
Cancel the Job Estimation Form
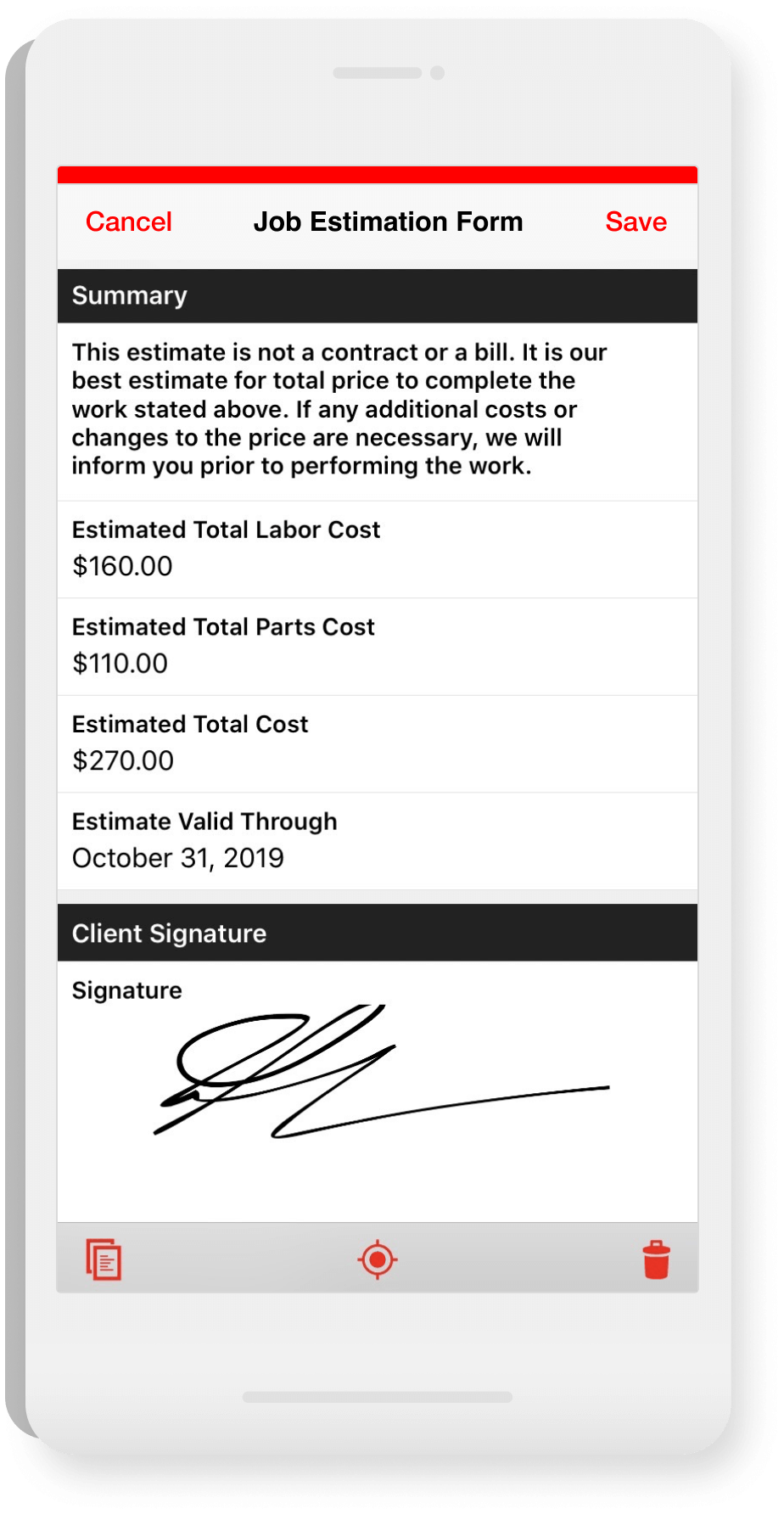(x=129, y=222)
